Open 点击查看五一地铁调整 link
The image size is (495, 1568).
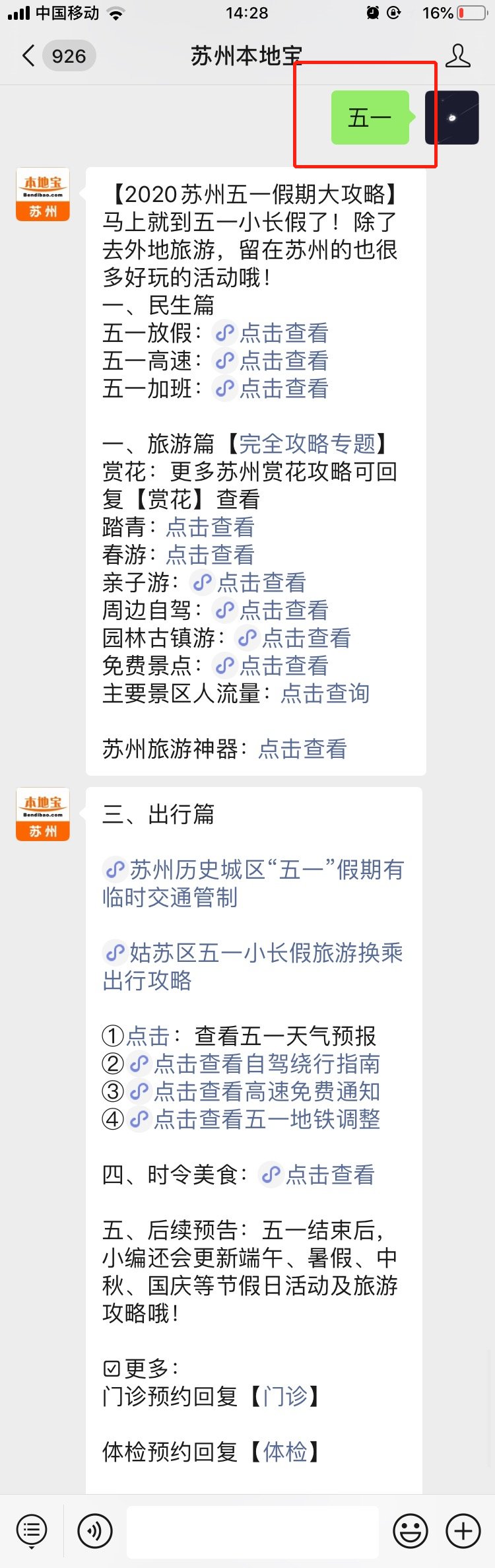tap(266, 1120)
